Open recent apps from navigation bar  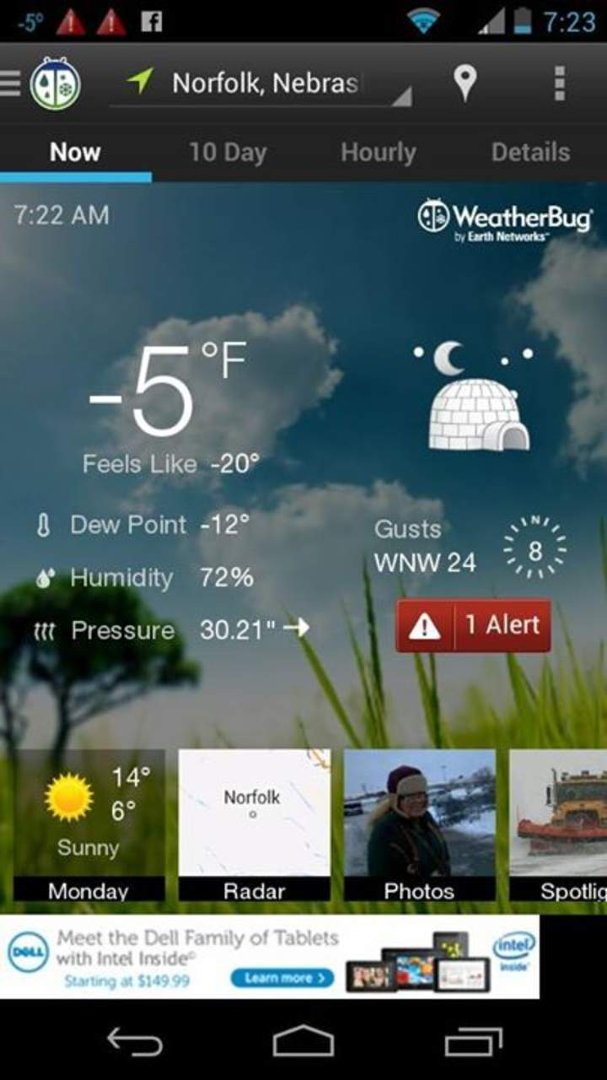[x=473, y=1041]
